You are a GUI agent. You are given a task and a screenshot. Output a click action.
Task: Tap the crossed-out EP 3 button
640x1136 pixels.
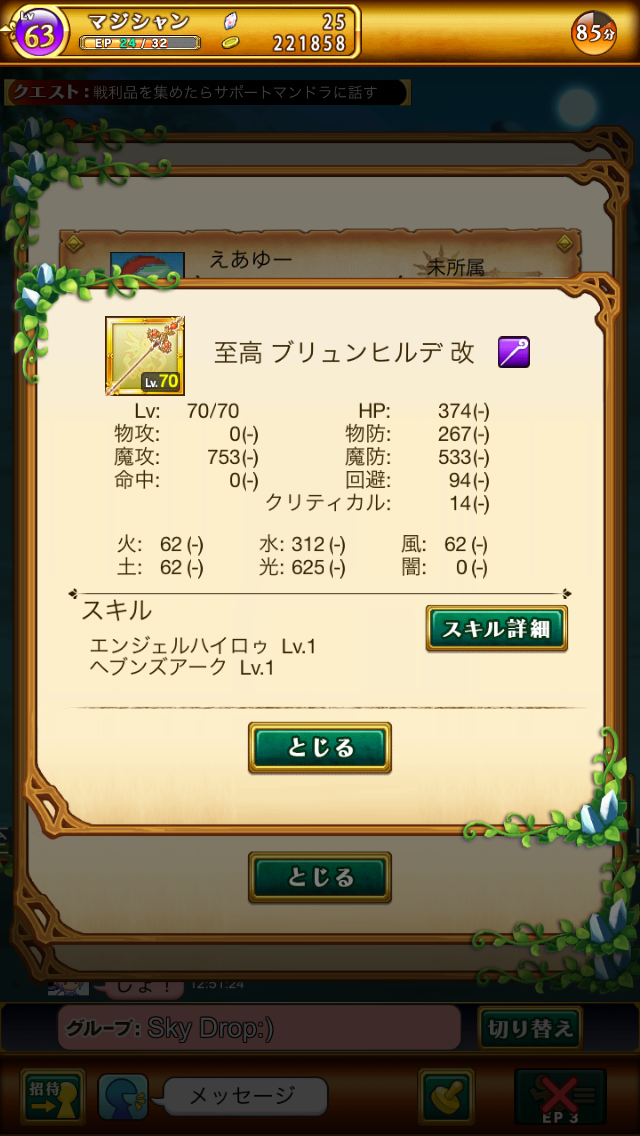pos(560,1096)
